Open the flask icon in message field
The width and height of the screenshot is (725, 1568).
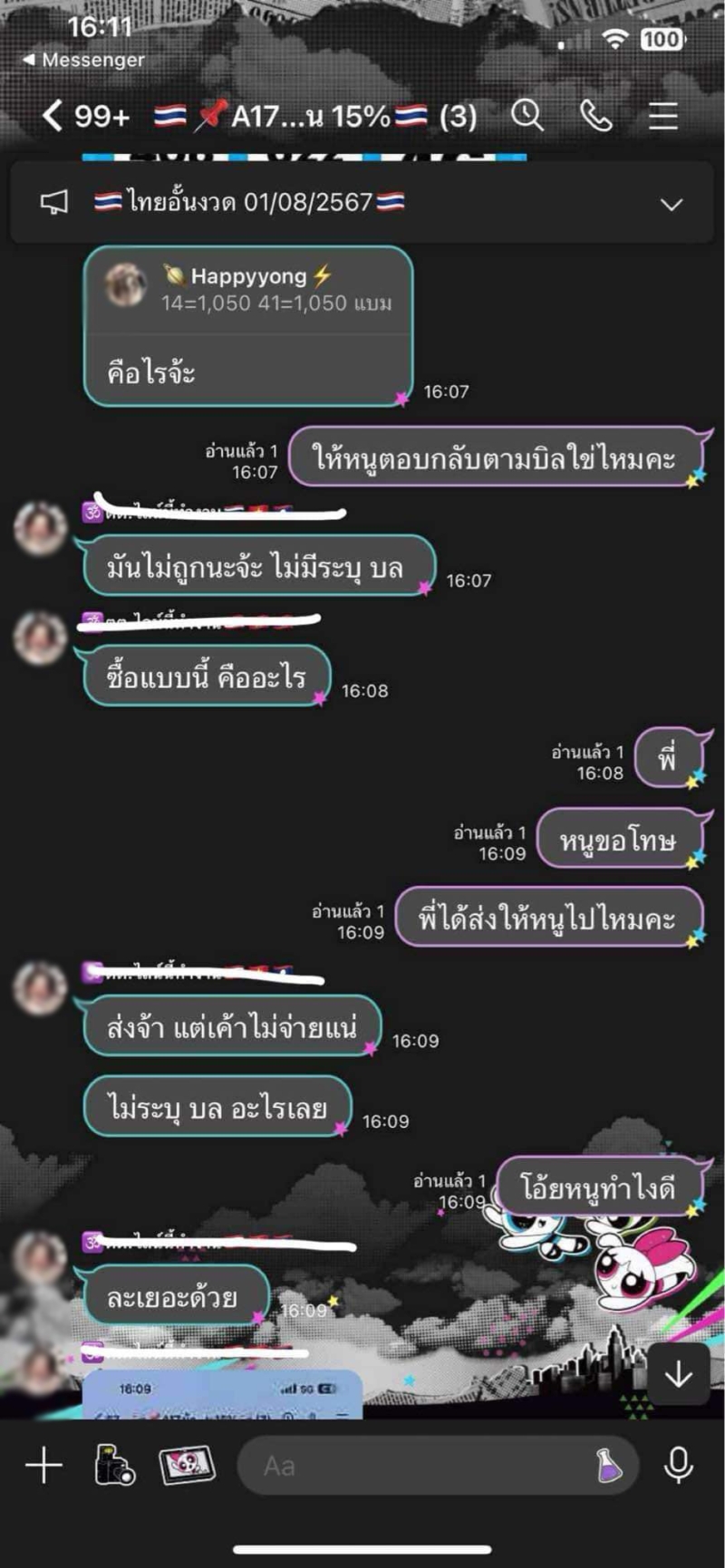pos(609,1465)
